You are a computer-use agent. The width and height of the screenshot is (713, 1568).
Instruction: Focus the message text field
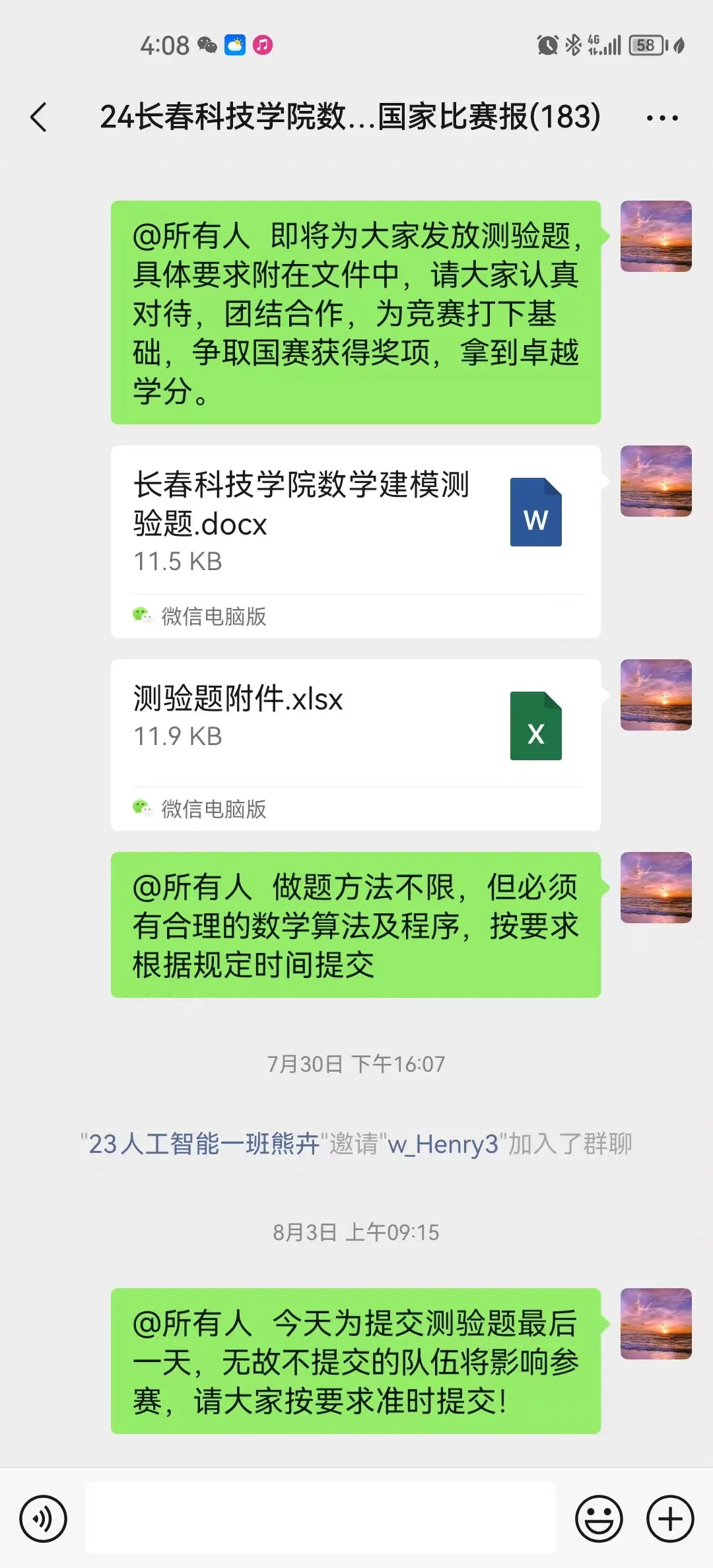(x=321, y=1518)
